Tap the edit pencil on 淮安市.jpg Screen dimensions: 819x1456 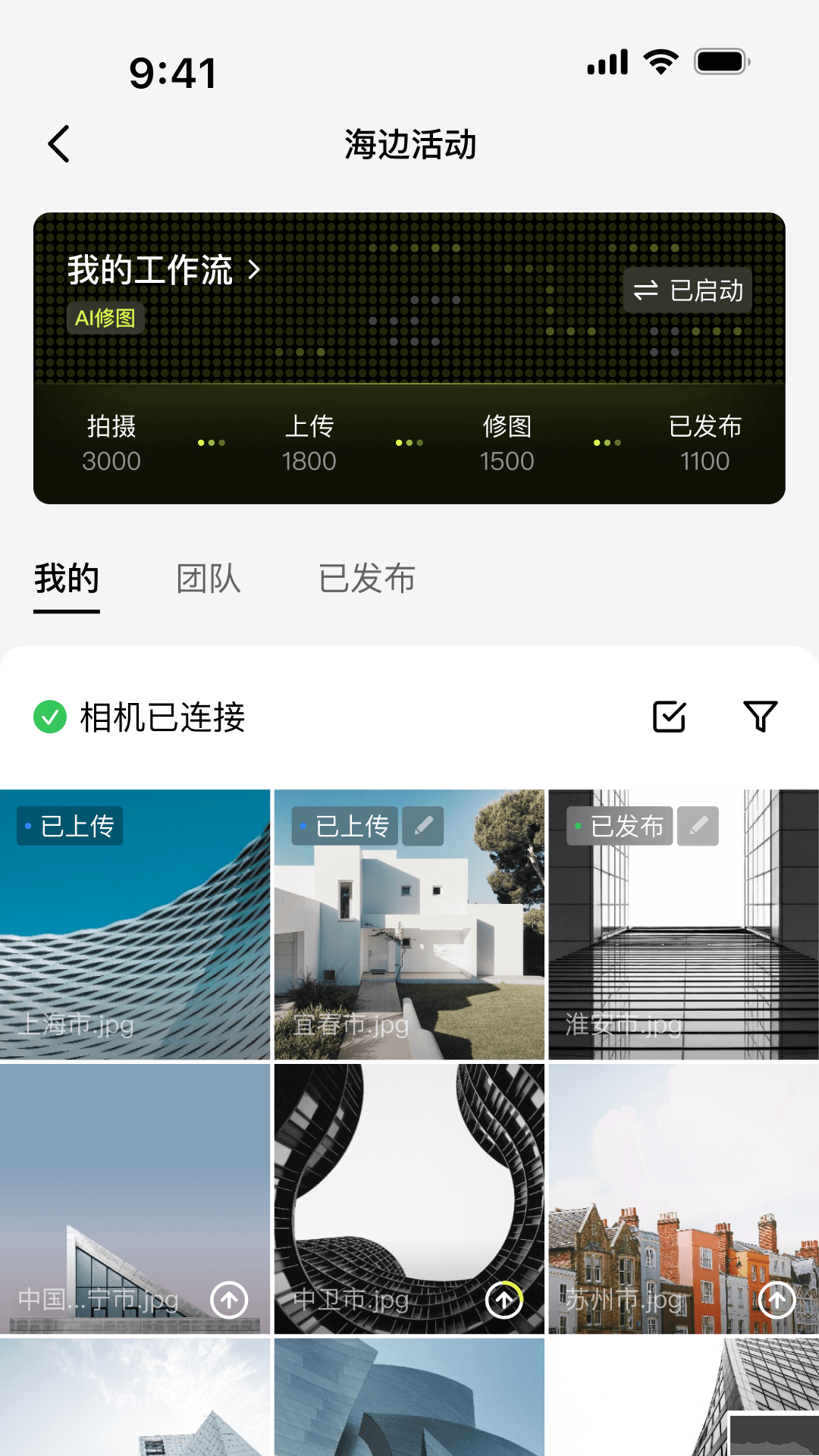[698, 826]
